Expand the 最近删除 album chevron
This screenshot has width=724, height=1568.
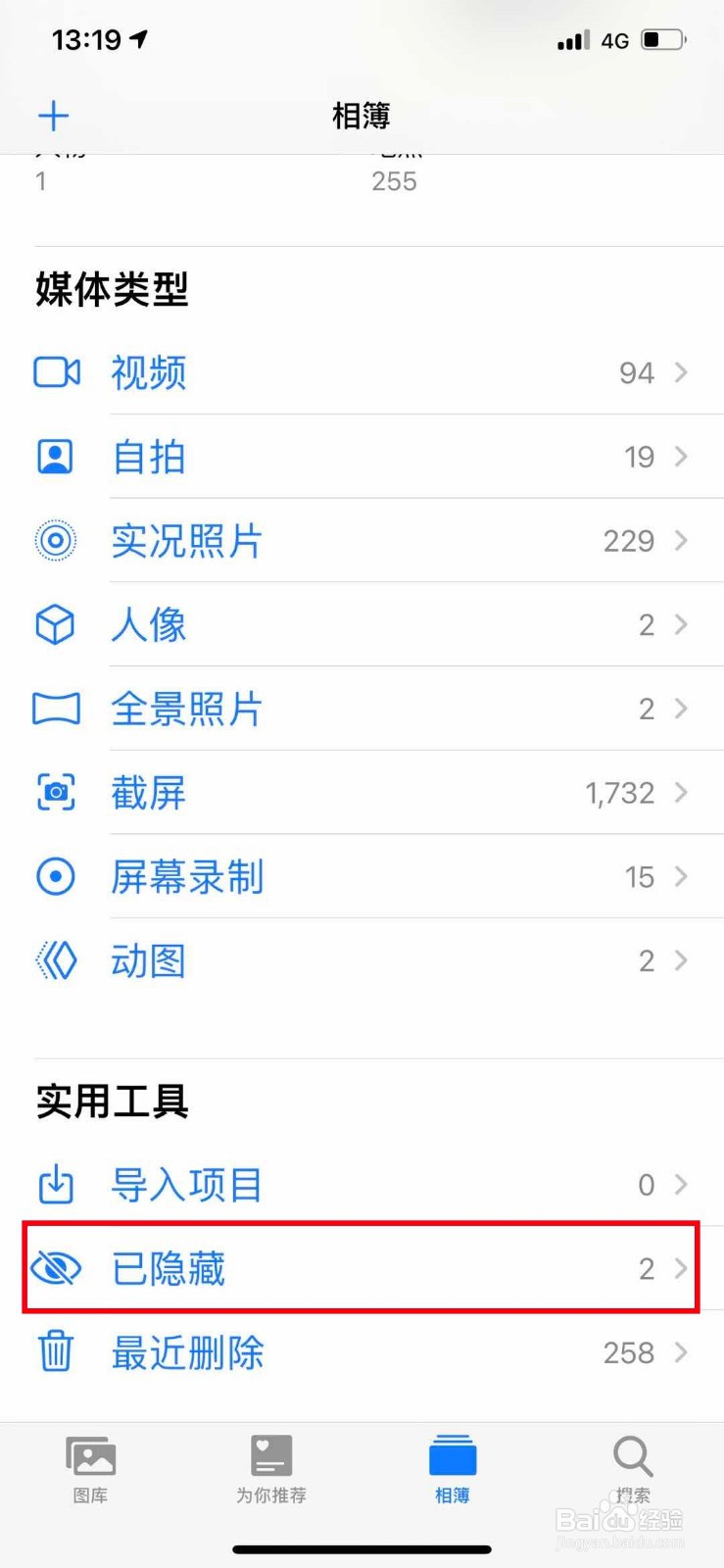(681, 1351)
